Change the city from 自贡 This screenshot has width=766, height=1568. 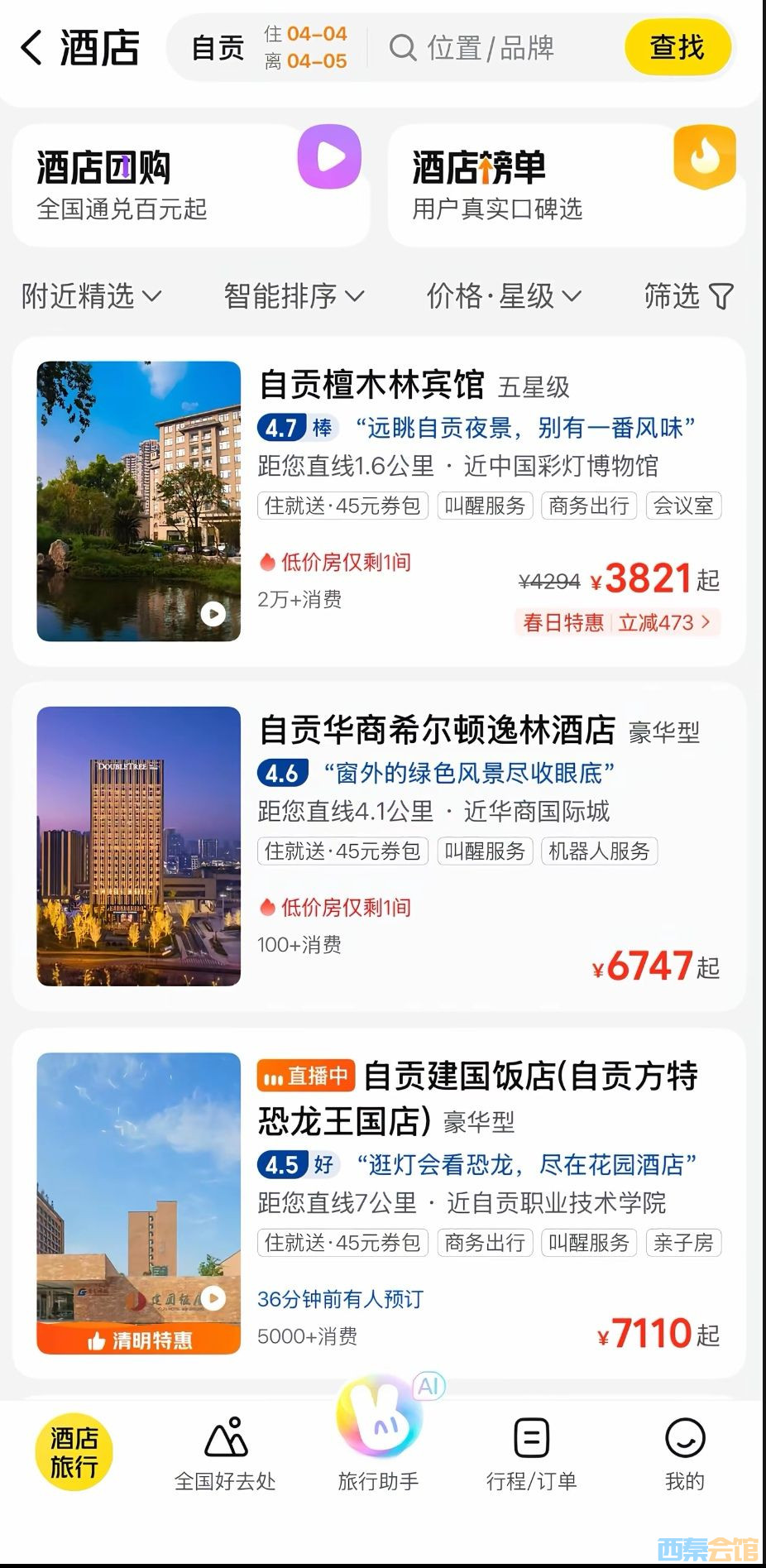coord(218,48)
